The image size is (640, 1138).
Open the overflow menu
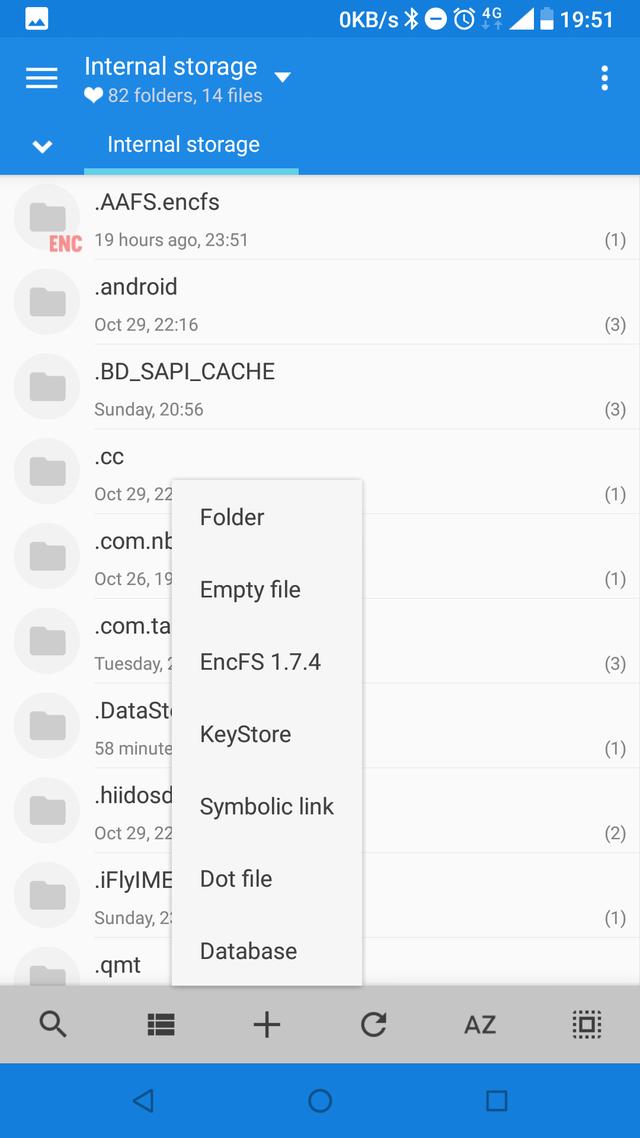604,78
